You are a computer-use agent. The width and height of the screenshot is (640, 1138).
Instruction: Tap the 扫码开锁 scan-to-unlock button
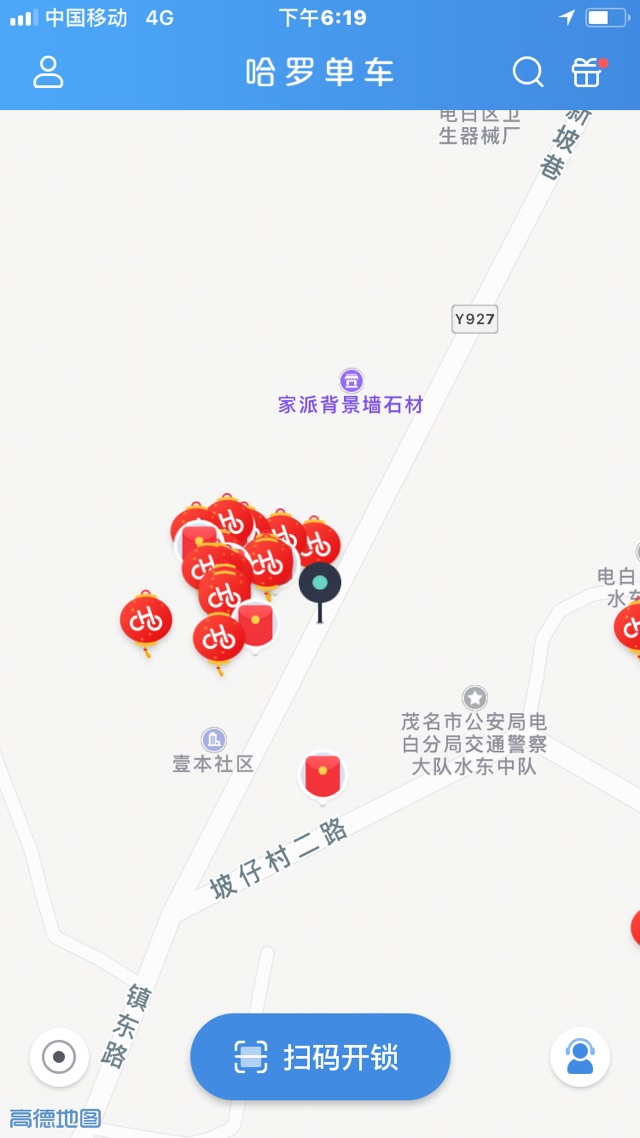[320, 1057]
